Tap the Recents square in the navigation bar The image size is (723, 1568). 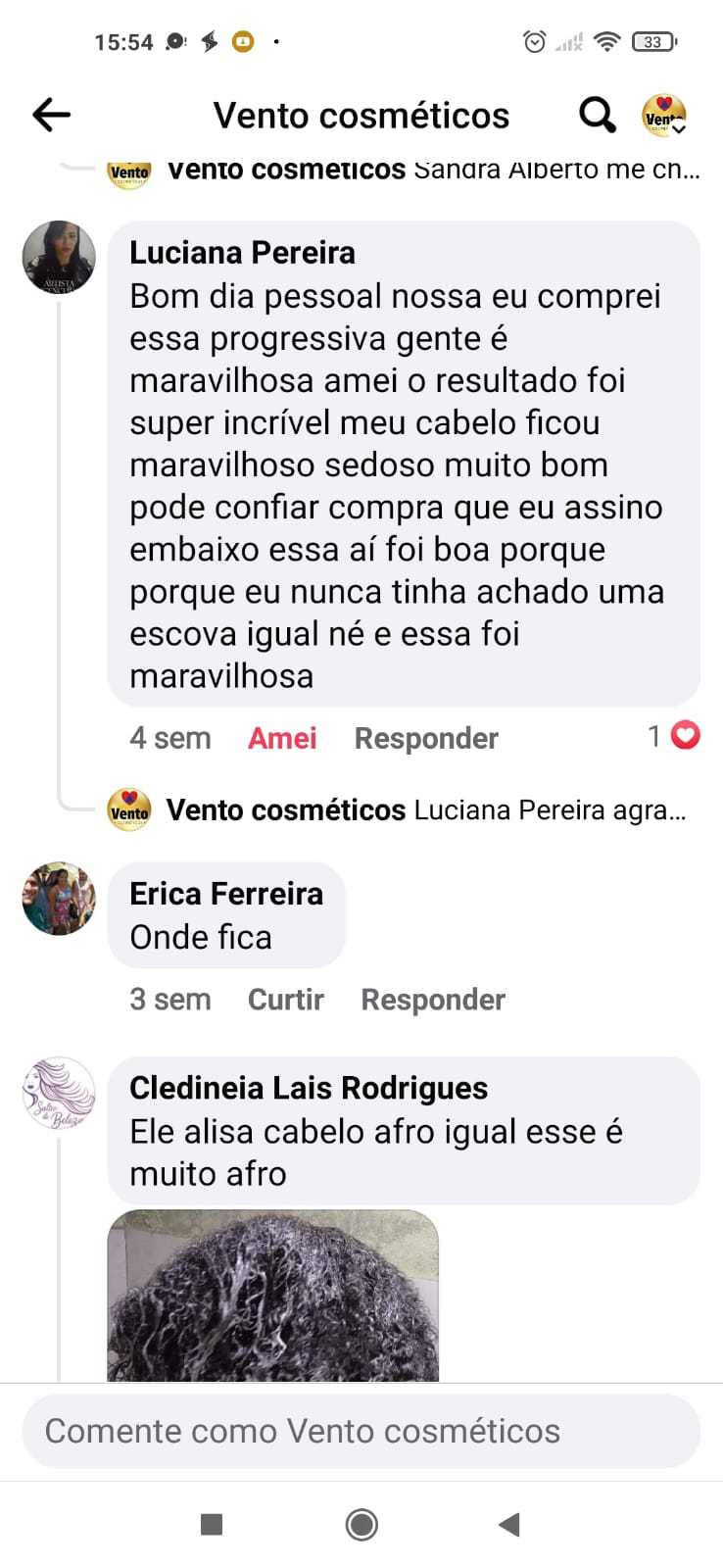(x=211, y=1525)
